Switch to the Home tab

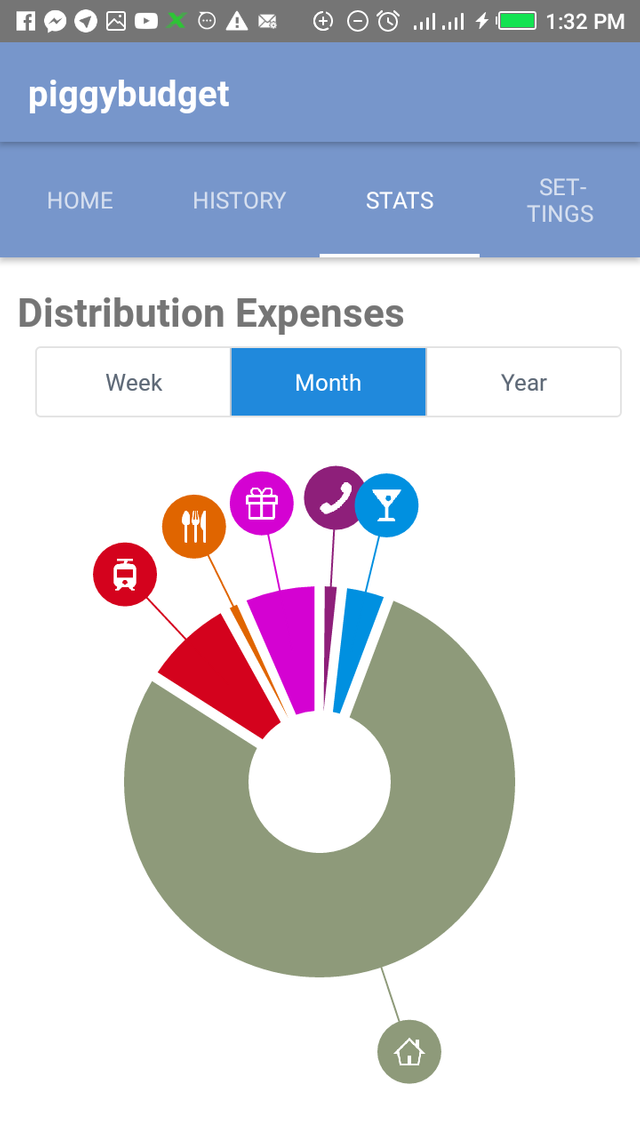[80, 200]
